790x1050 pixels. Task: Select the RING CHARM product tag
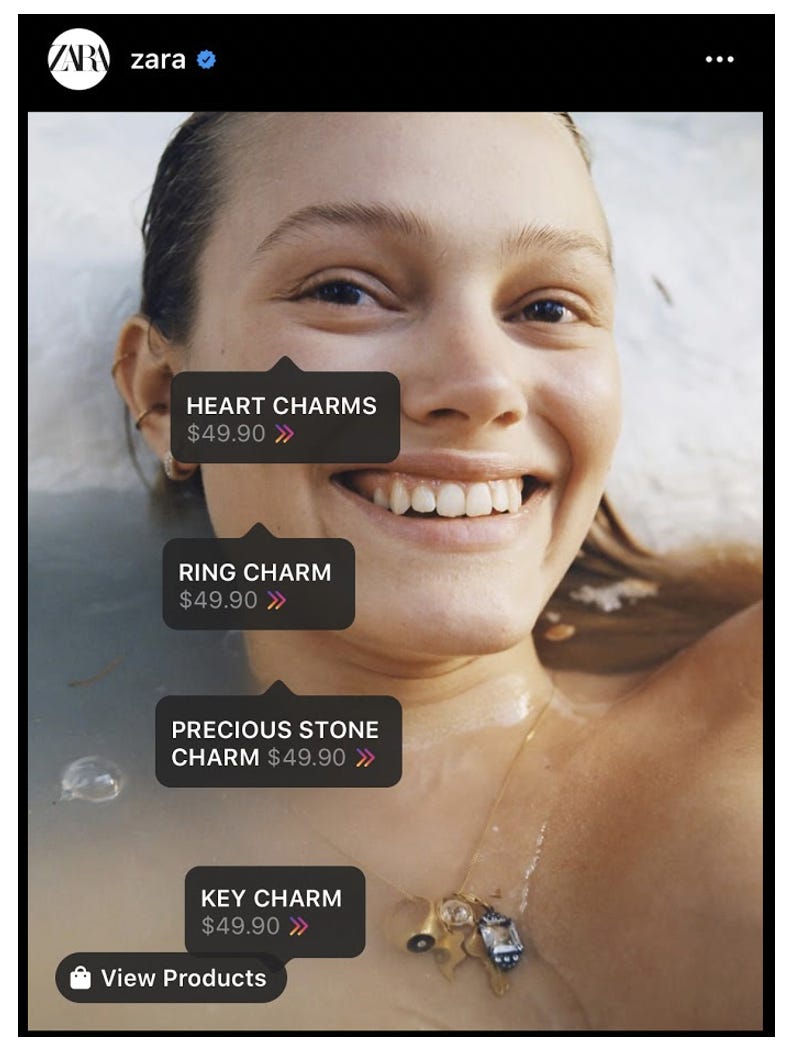258,585
